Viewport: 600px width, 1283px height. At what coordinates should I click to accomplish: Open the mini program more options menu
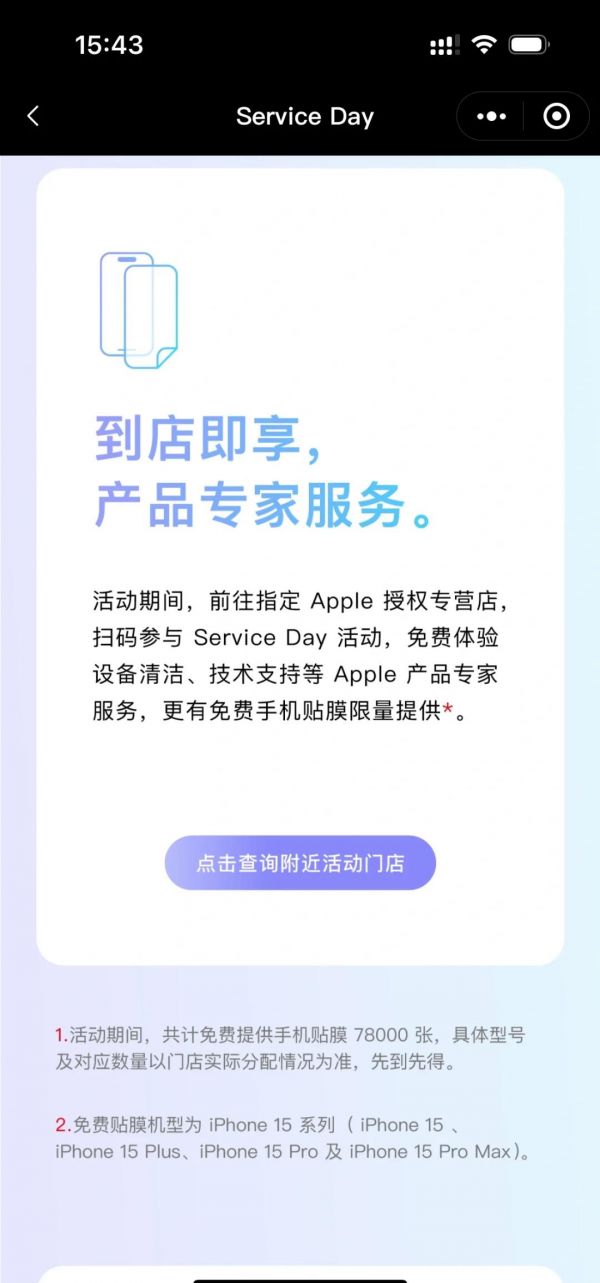click(x=491, y=116)
